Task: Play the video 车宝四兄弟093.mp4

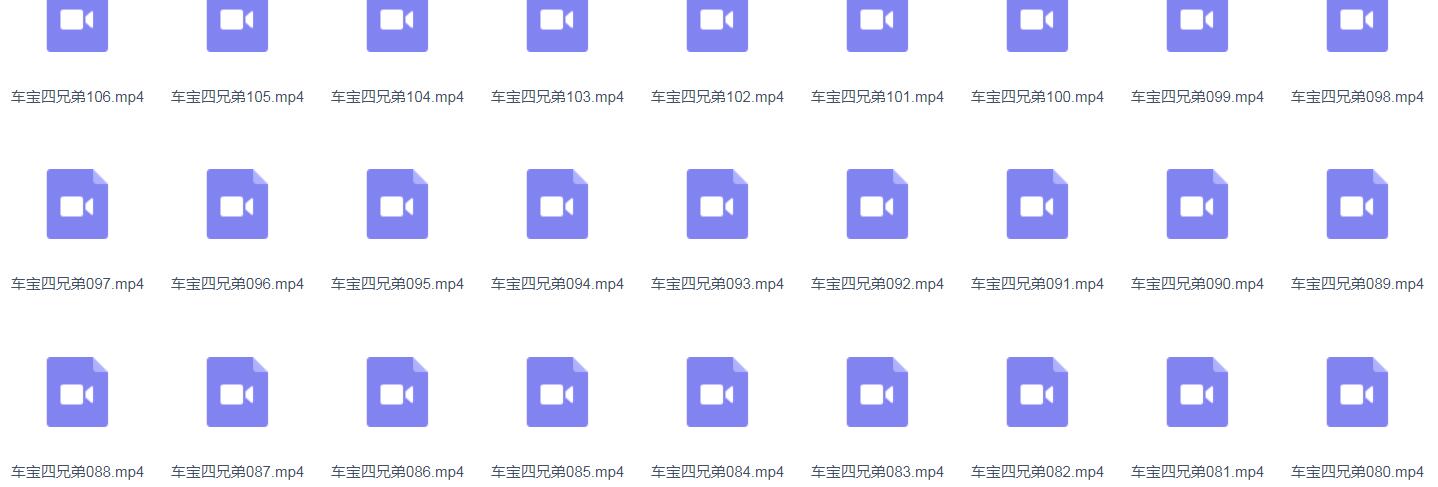Action: [717, 205]
